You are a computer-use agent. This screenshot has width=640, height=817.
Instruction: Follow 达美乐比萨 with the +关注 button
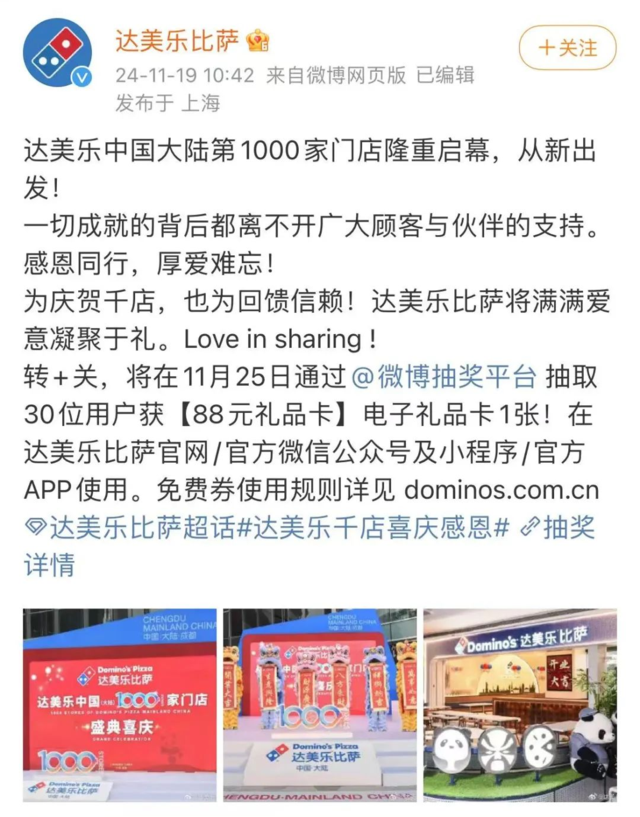click(566, 47)
